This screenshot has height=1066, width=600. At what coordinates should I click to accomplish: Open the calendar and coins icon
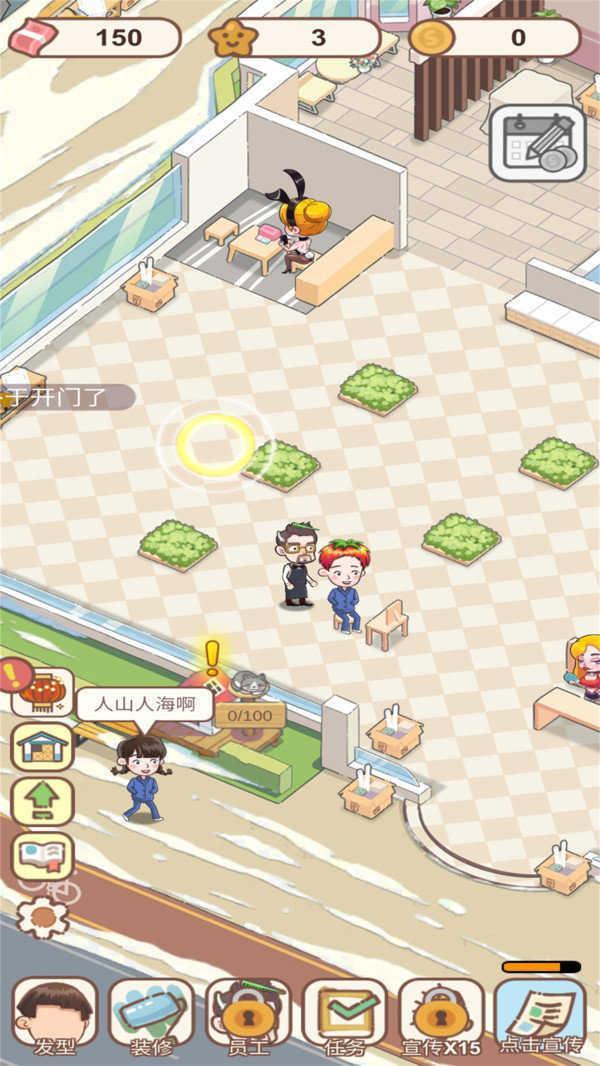click(538, 143)
